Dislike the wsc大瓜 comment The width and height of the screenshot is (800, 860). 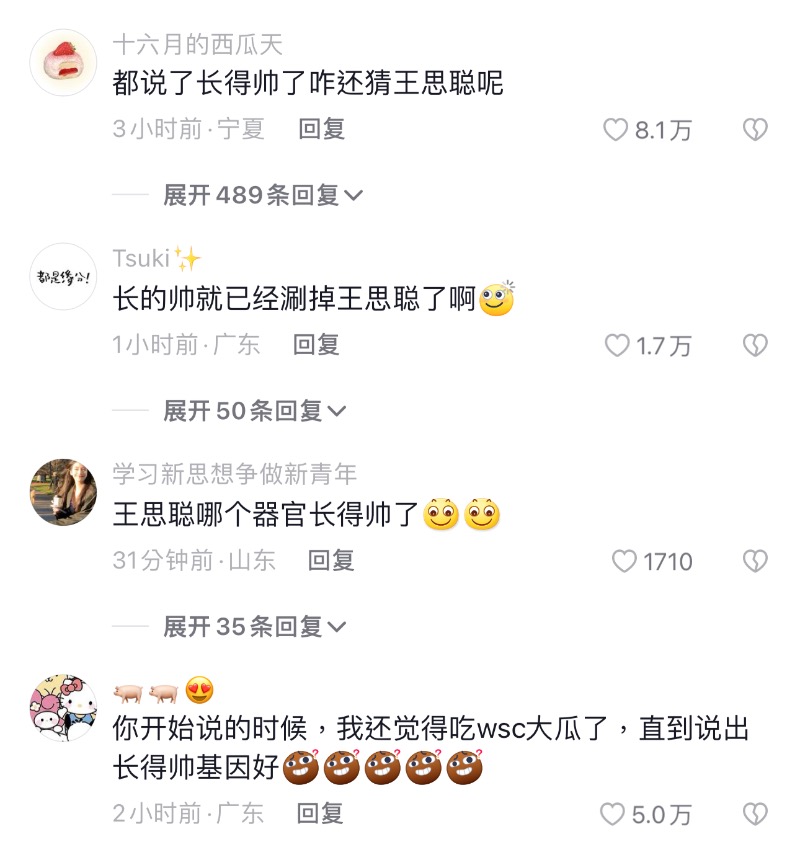click(754, 815)
